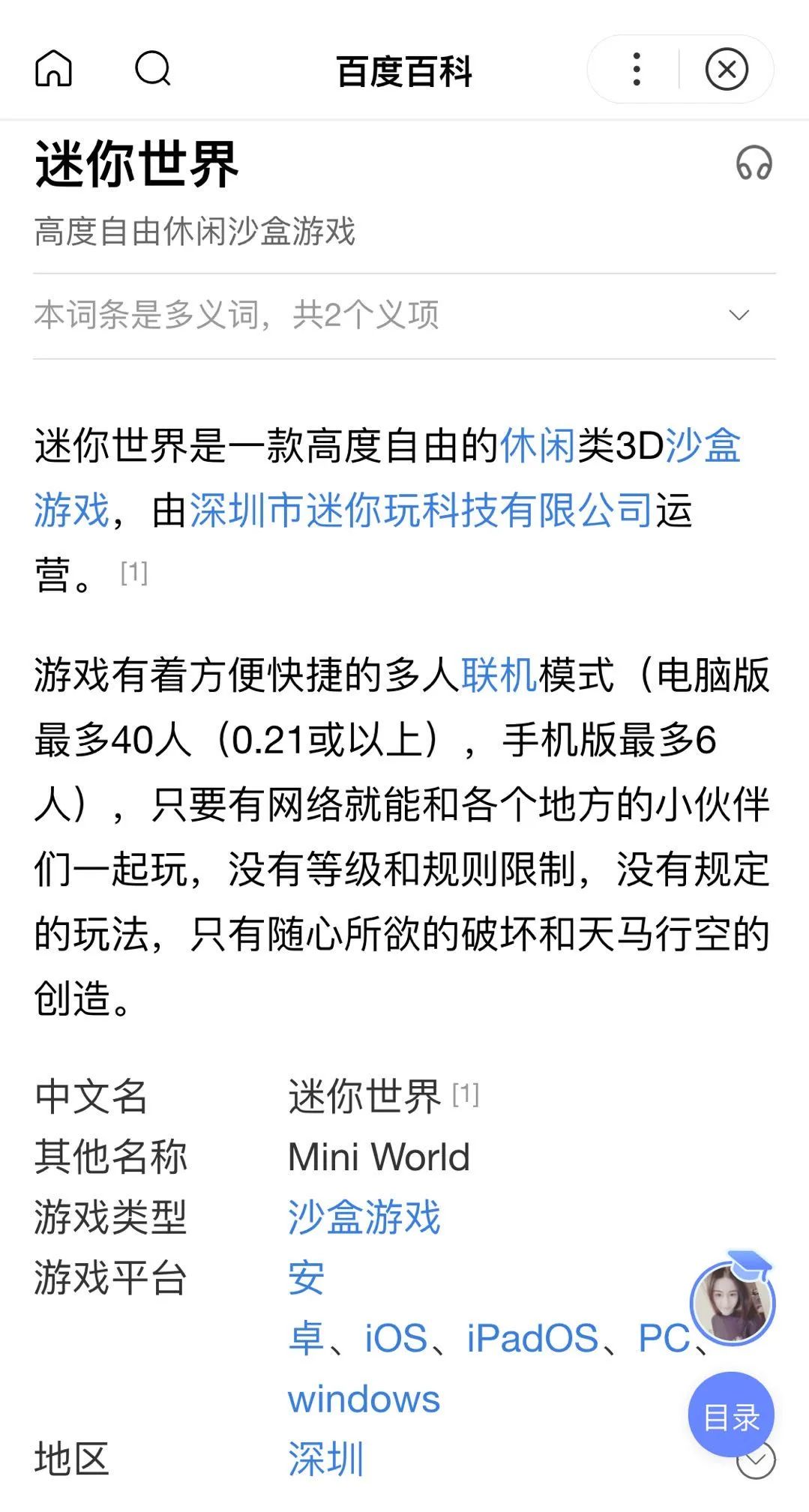The image size is (809, 1512).
Task: Open the 沙盒游戏 link under 游戏类型
Action: pos(364,1217)
